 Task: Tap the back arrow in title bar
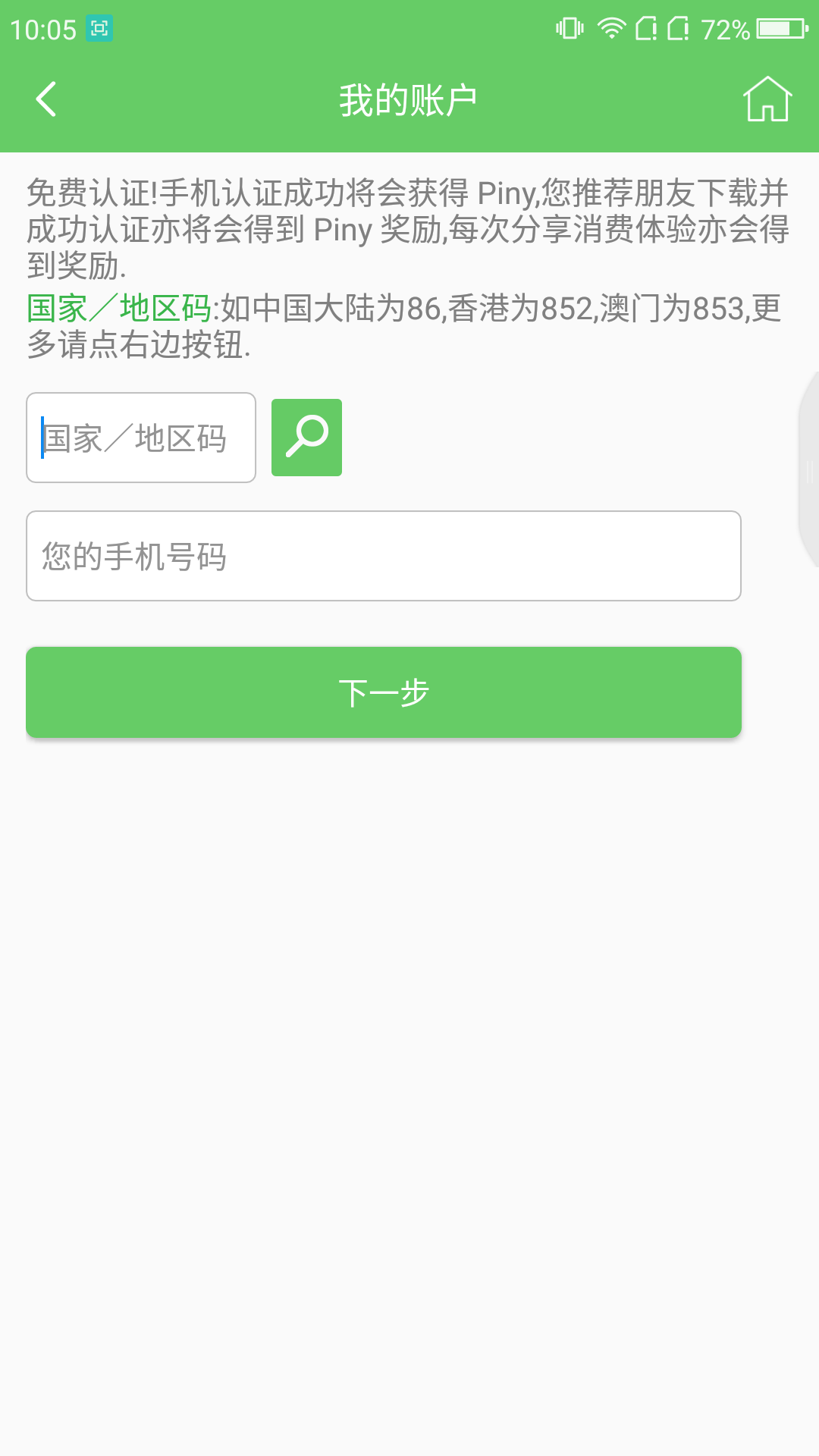[45, 99]
